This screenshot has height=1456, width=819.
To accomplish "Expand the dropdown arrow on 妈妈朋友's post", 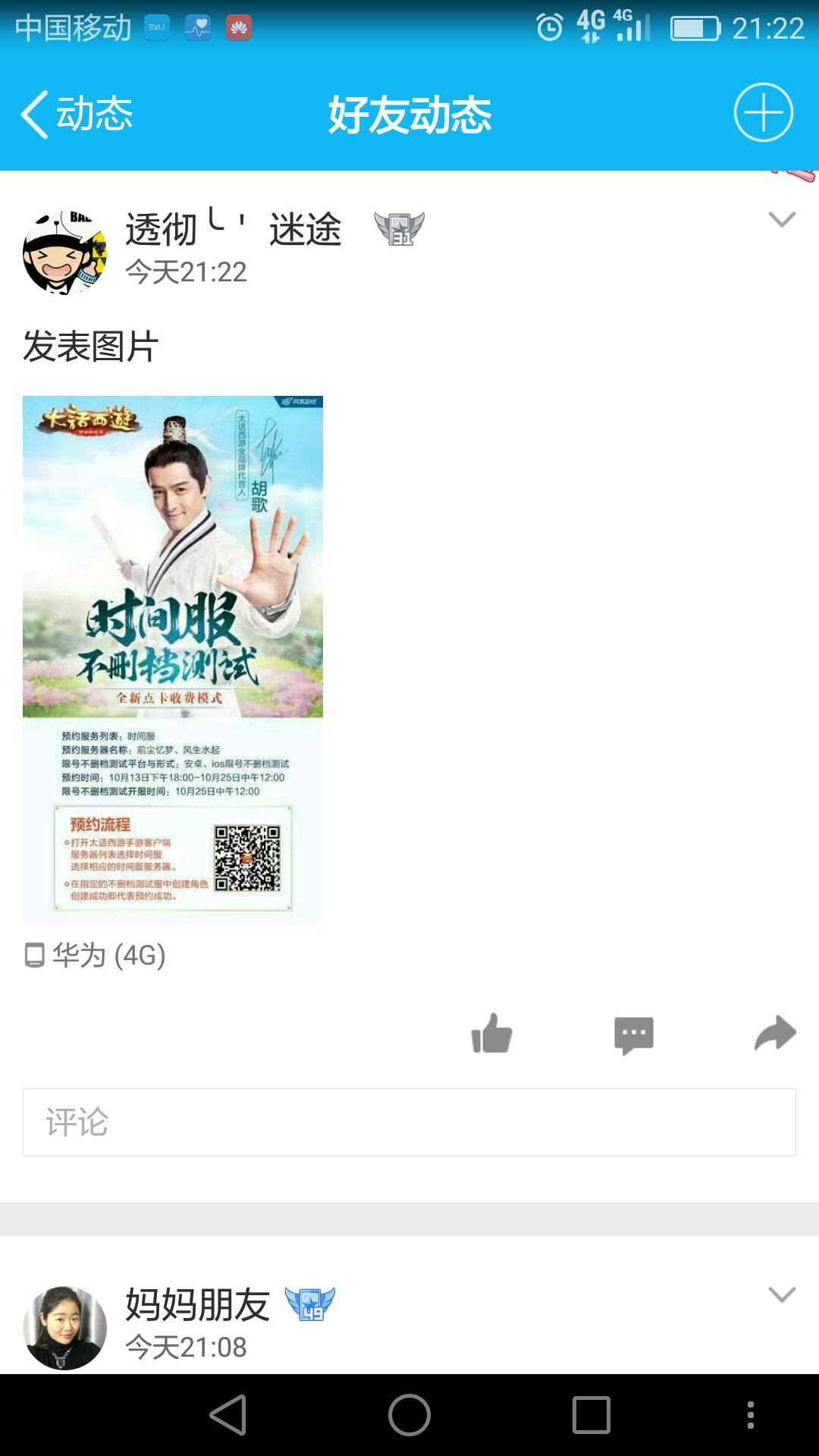I will [x=781, y=1294].
